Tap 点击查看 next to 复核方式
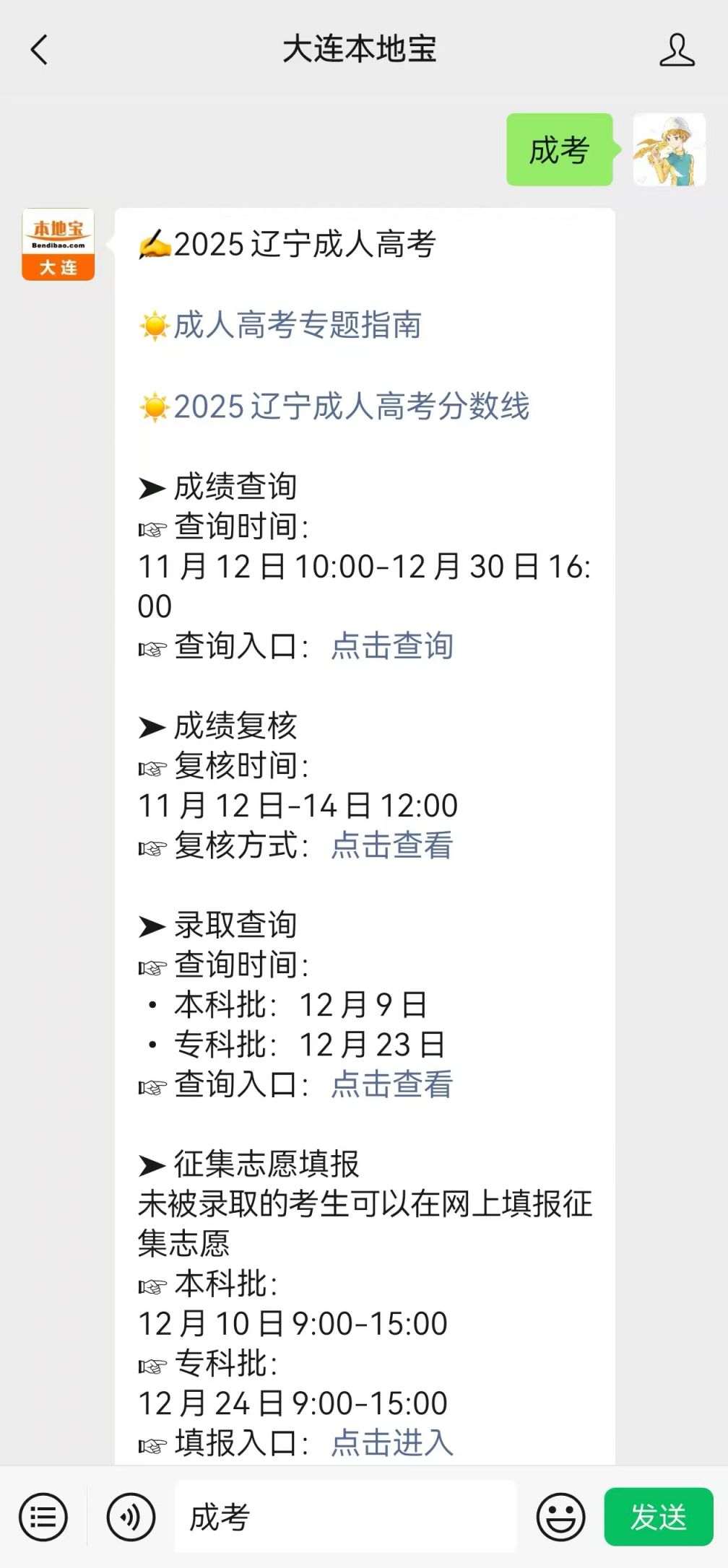This screenshot has height=1568, width=728. point(392,845)
